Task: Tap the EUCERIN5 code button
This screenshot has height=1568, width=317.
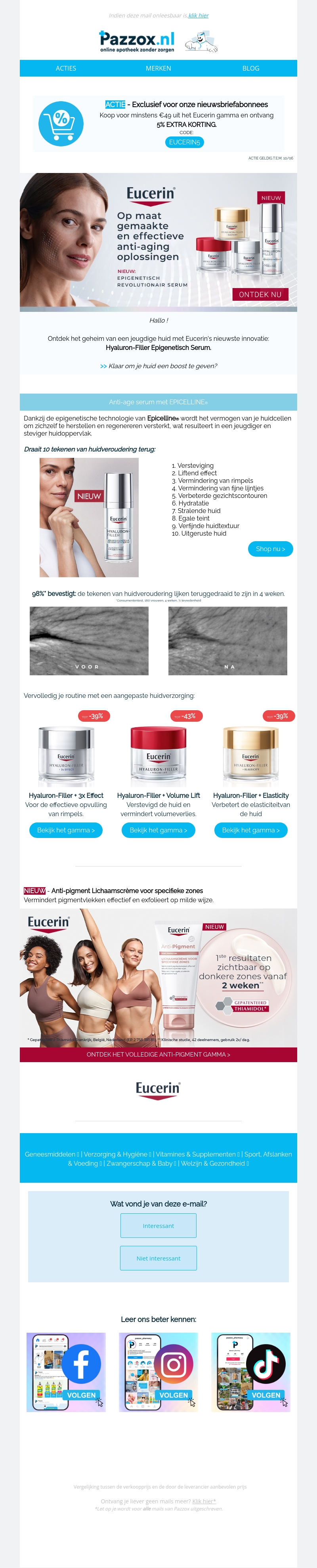Action: pyautogui.click(x=184, y=142)
